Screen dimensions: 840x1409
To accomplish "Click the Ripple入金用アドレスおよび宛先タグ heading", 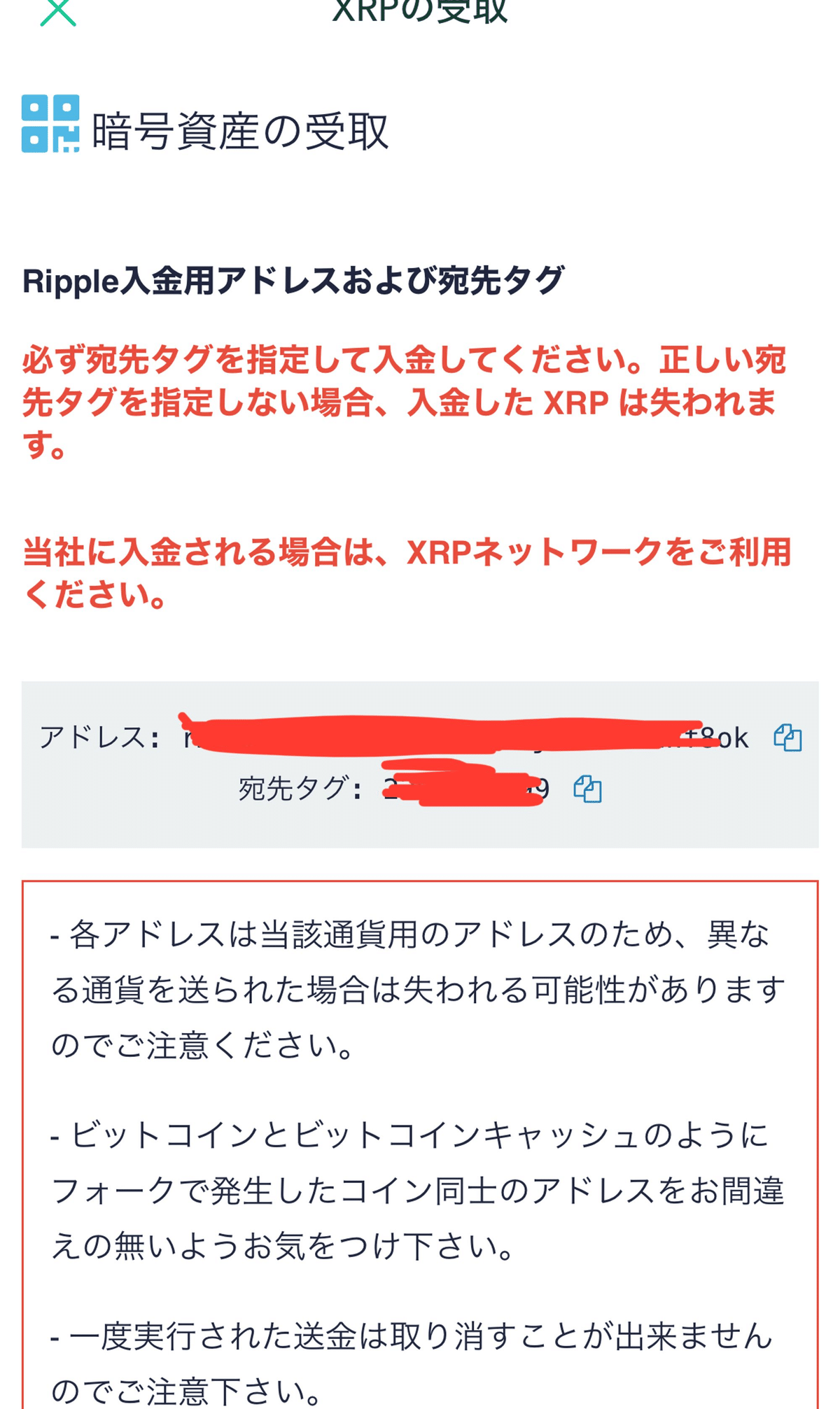I will pos(294,279).
